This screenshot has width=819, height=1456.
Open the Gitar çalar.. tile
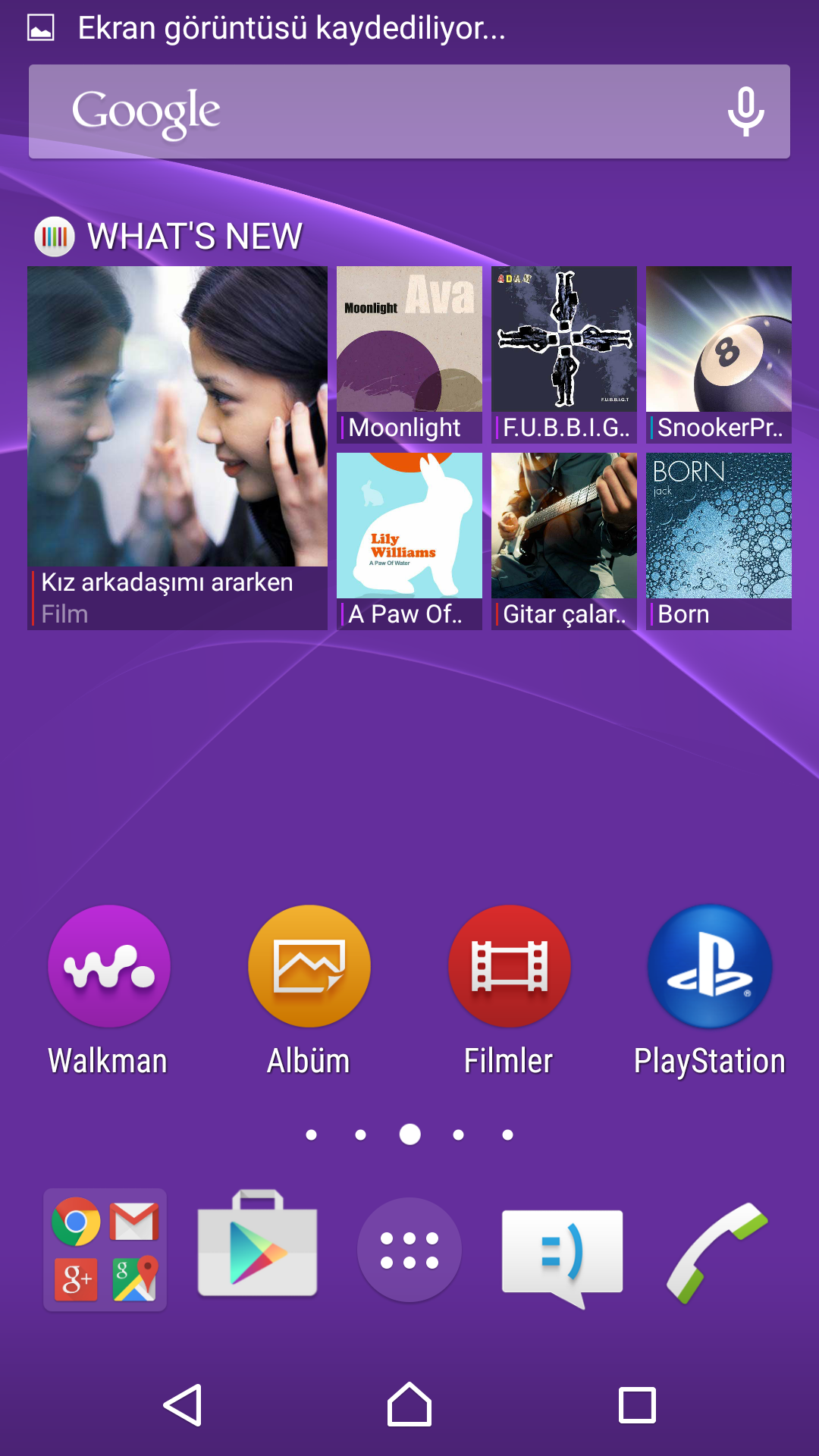[564, 541]
